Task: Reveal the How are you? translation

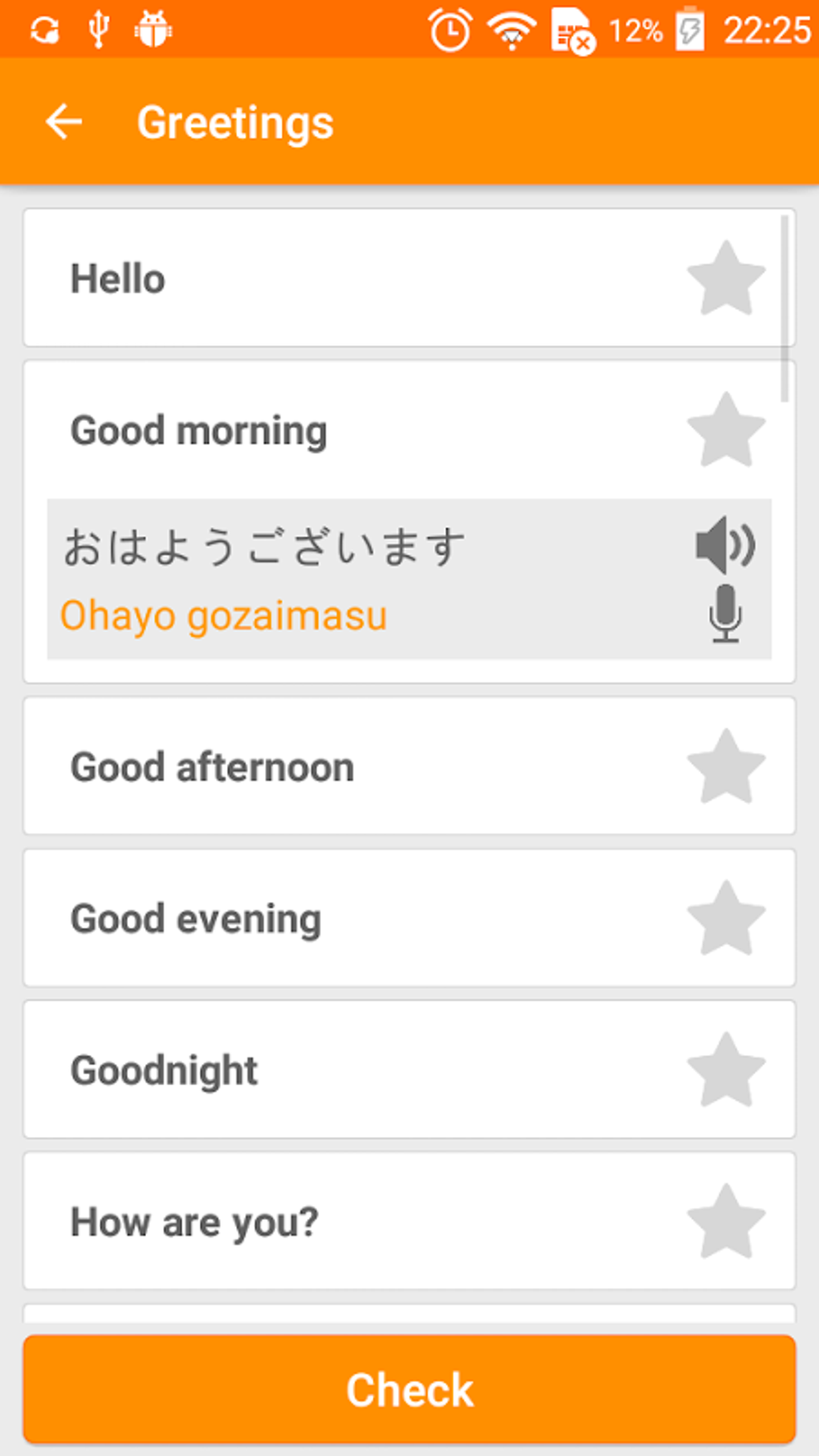Action: point(321,1222)
